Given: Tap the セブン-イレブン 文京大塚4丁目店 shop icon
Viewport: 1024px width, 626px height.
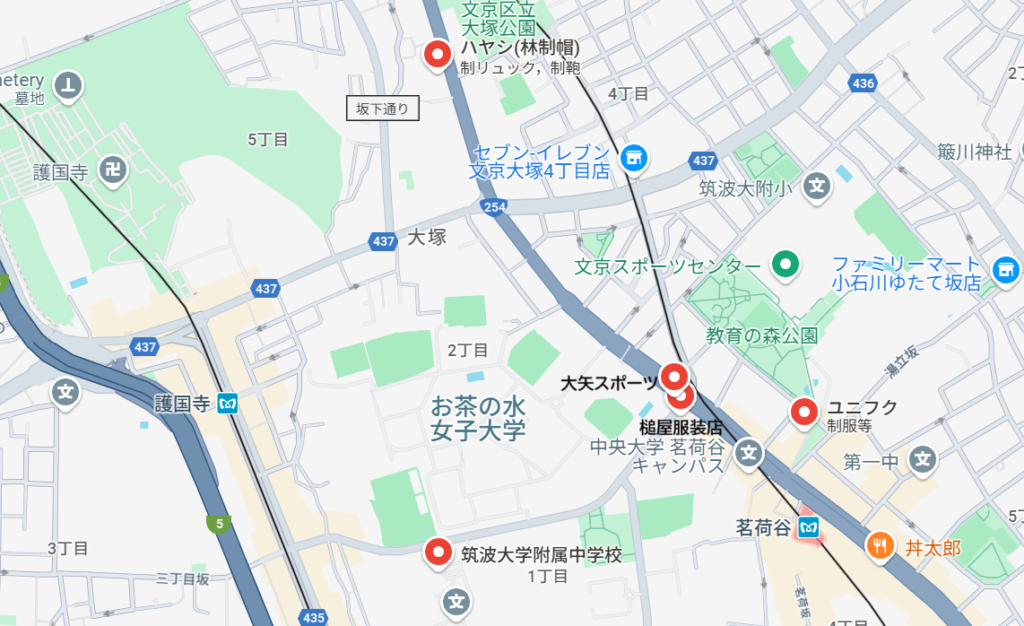Looking at the screenshot, I should pyautogui.click(x=632, y=156).
